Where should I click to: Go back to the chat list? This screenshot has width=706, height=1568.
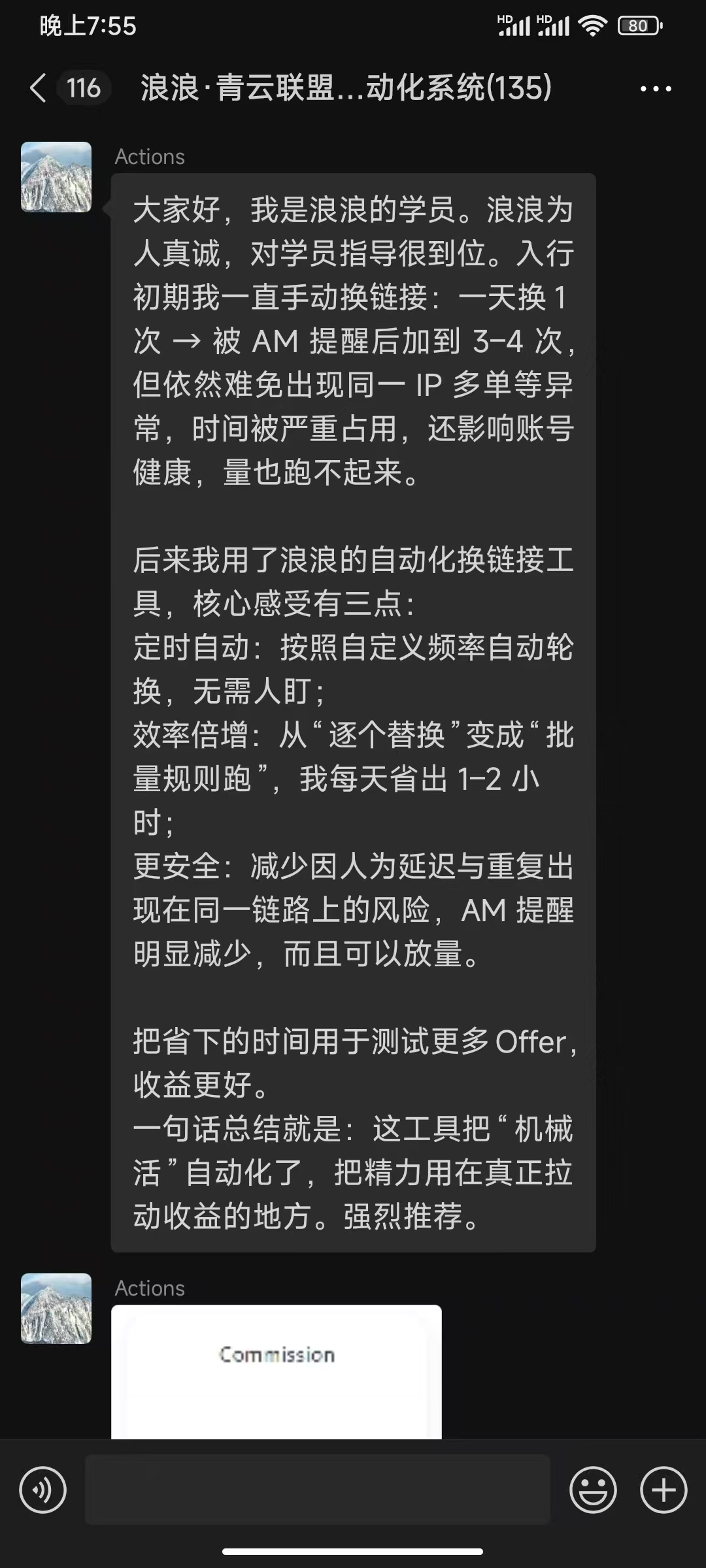pos(39,88)
